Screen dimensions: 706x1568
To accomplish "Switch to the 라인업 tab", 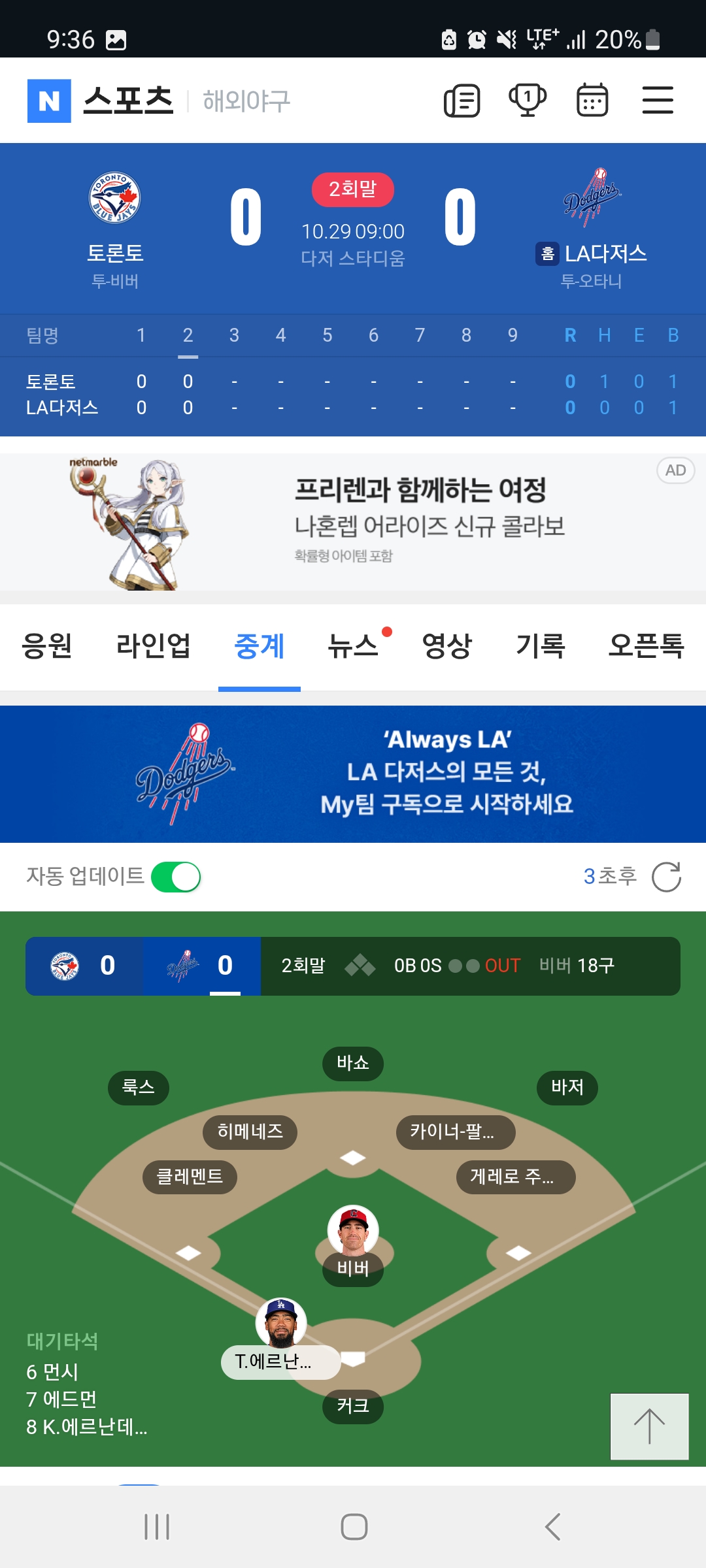I will [153, 646].
